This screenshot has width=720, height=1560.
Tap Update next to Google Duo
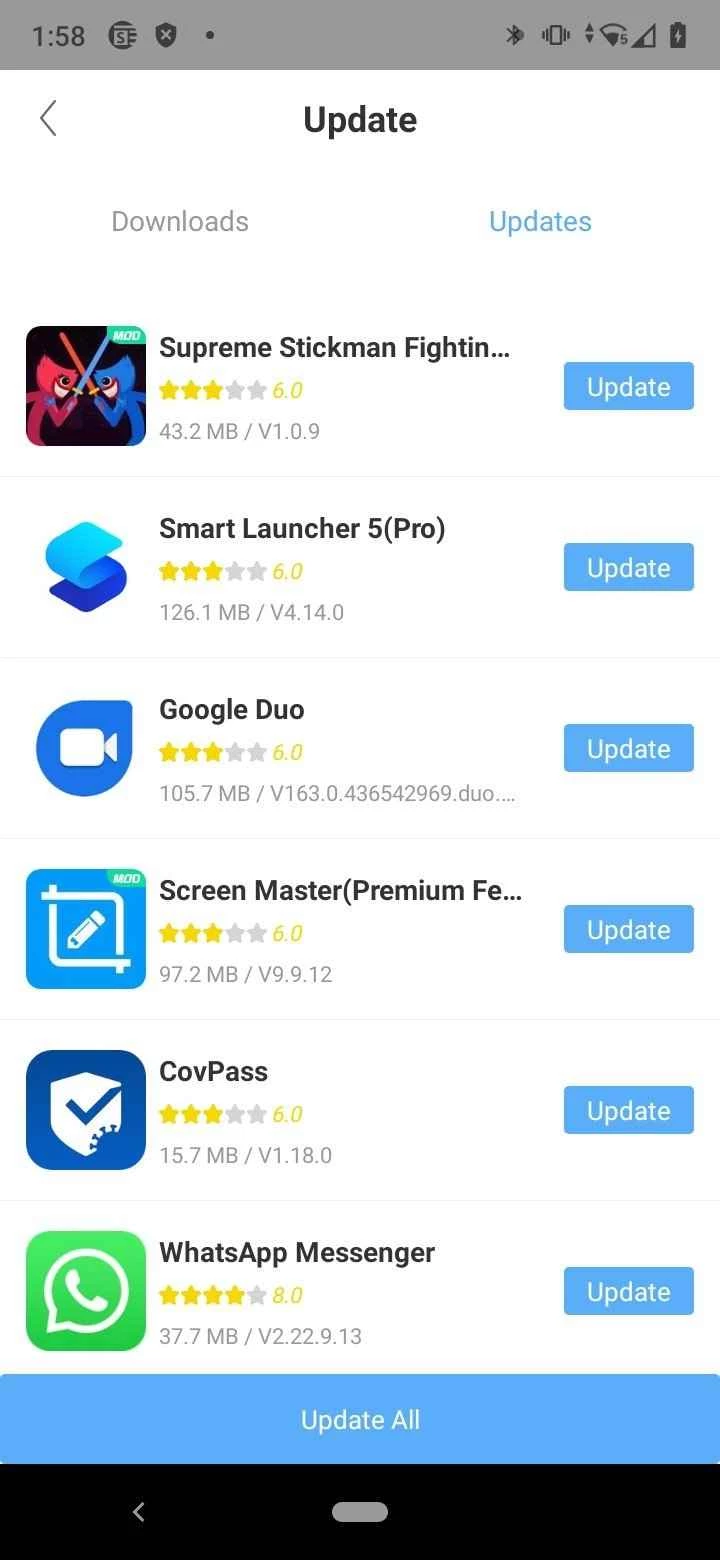628,749
